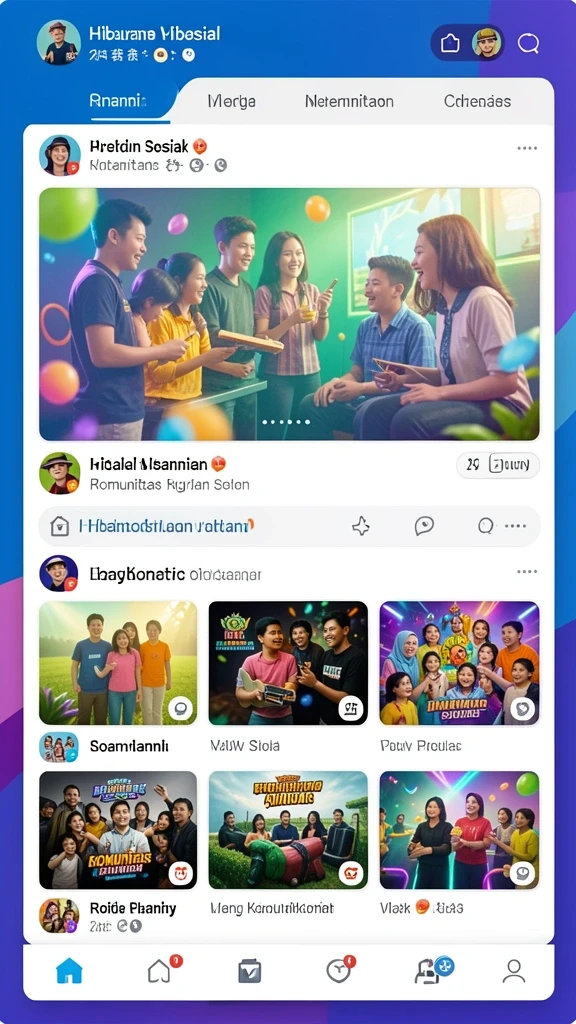Tap the sparkle icon in the composer bar

pos(361,526)
